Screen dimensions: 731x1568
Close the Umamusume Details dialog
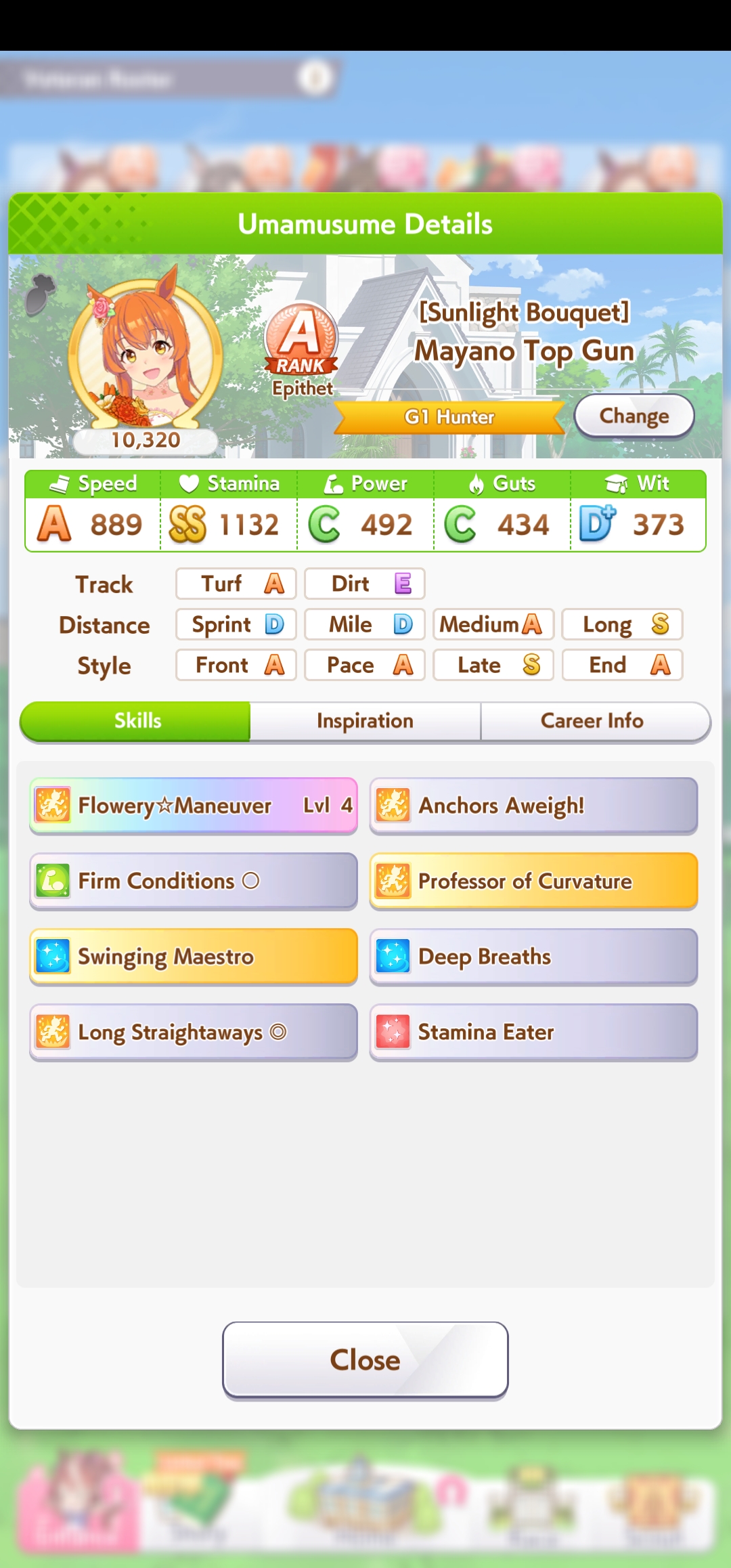click(x=365, y=1359)
